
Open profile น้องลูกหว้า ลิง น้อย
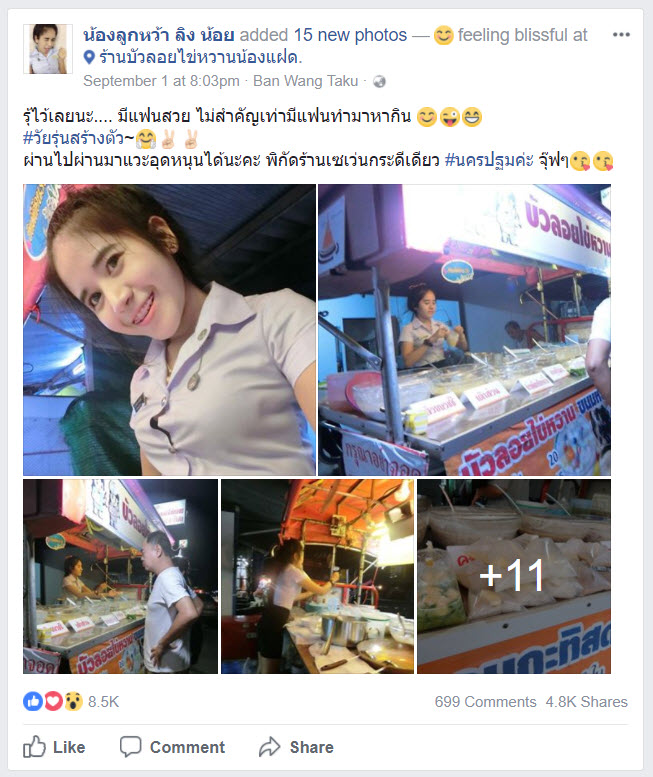[185, 35]
